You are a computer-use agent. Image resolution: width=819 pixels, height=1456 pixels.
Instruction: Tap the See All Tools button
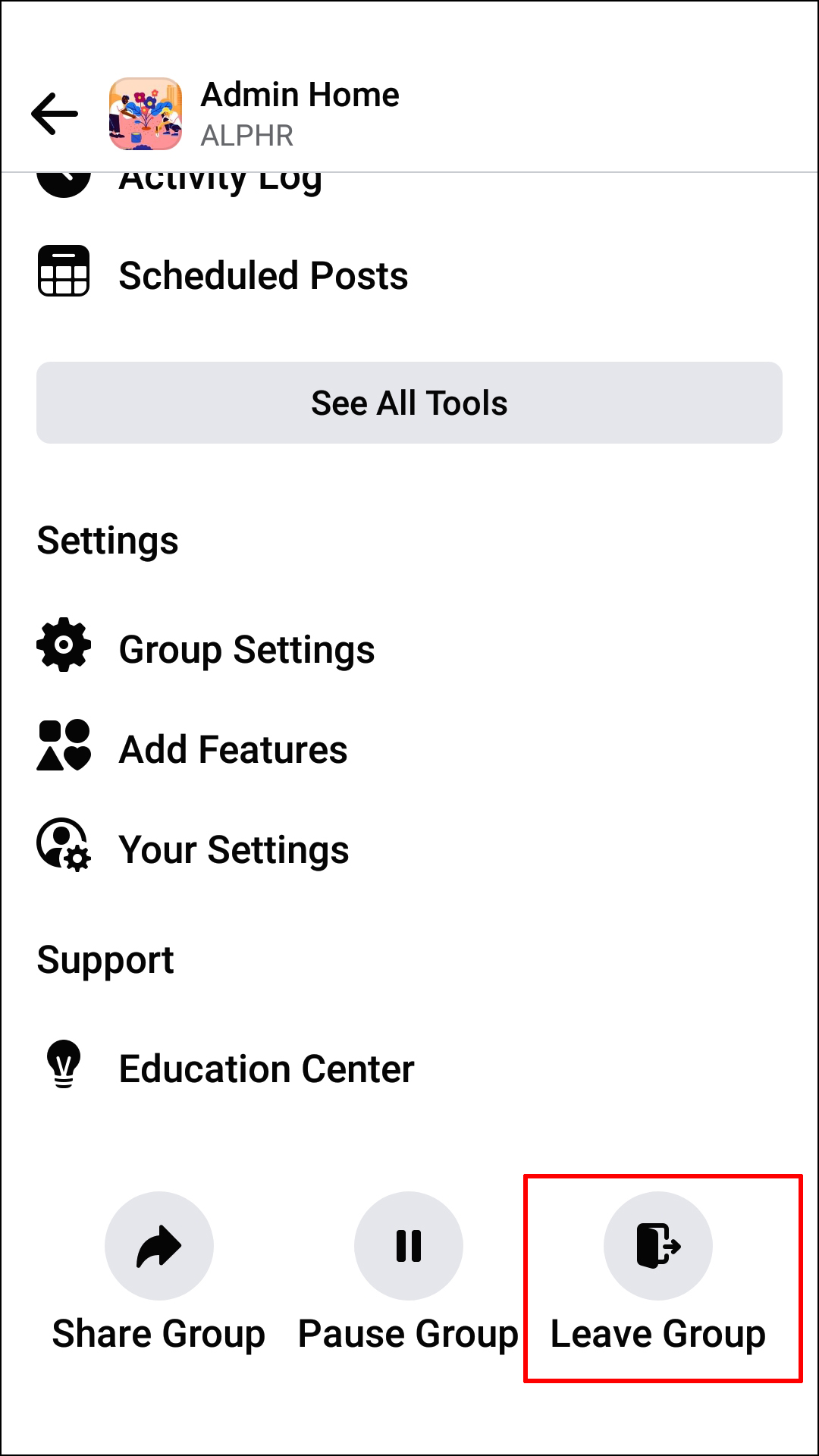click(x=409, y=403)
